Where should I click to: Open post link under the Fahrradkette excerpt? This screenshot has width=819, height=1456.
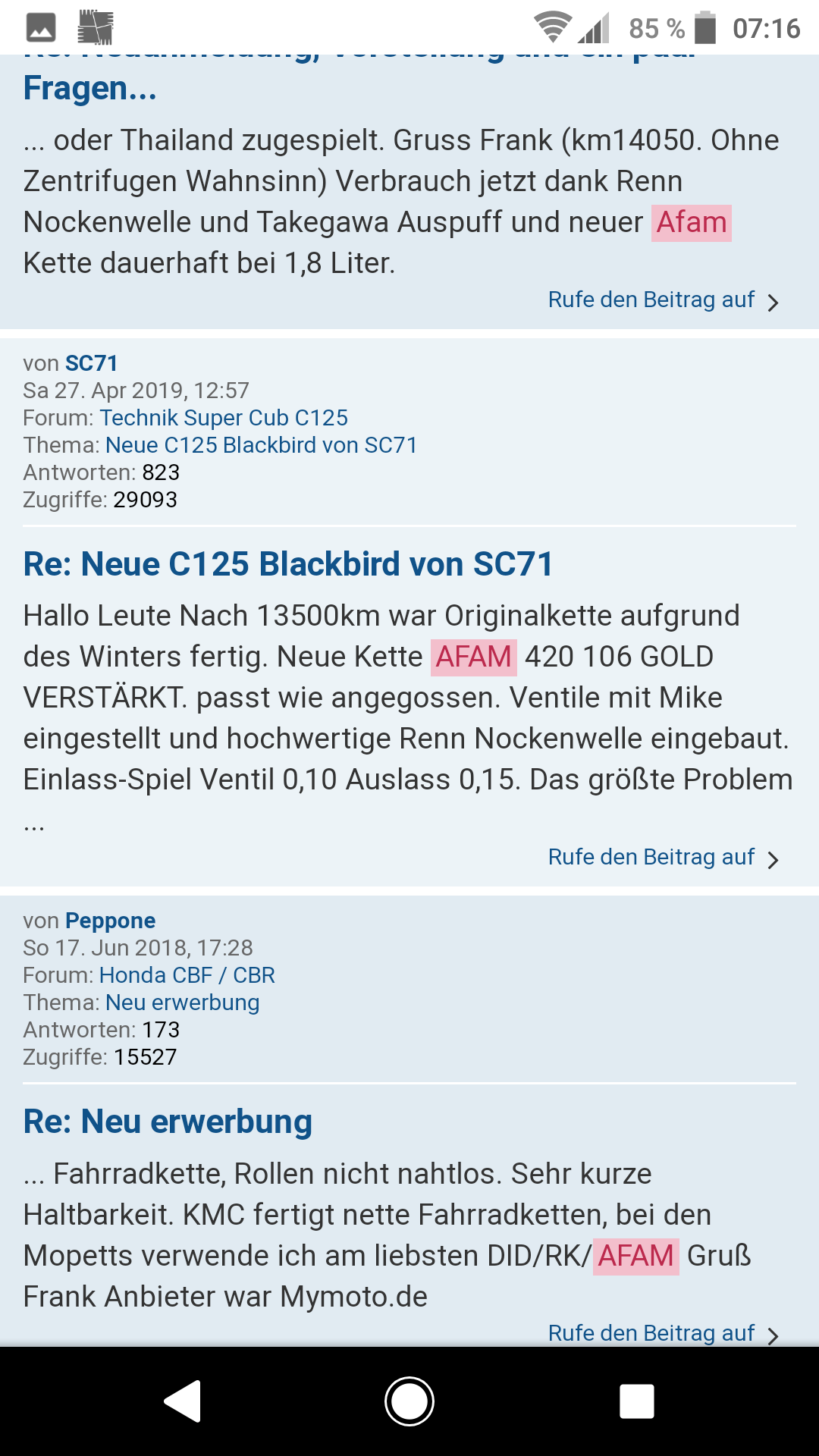pos(662,1333)
